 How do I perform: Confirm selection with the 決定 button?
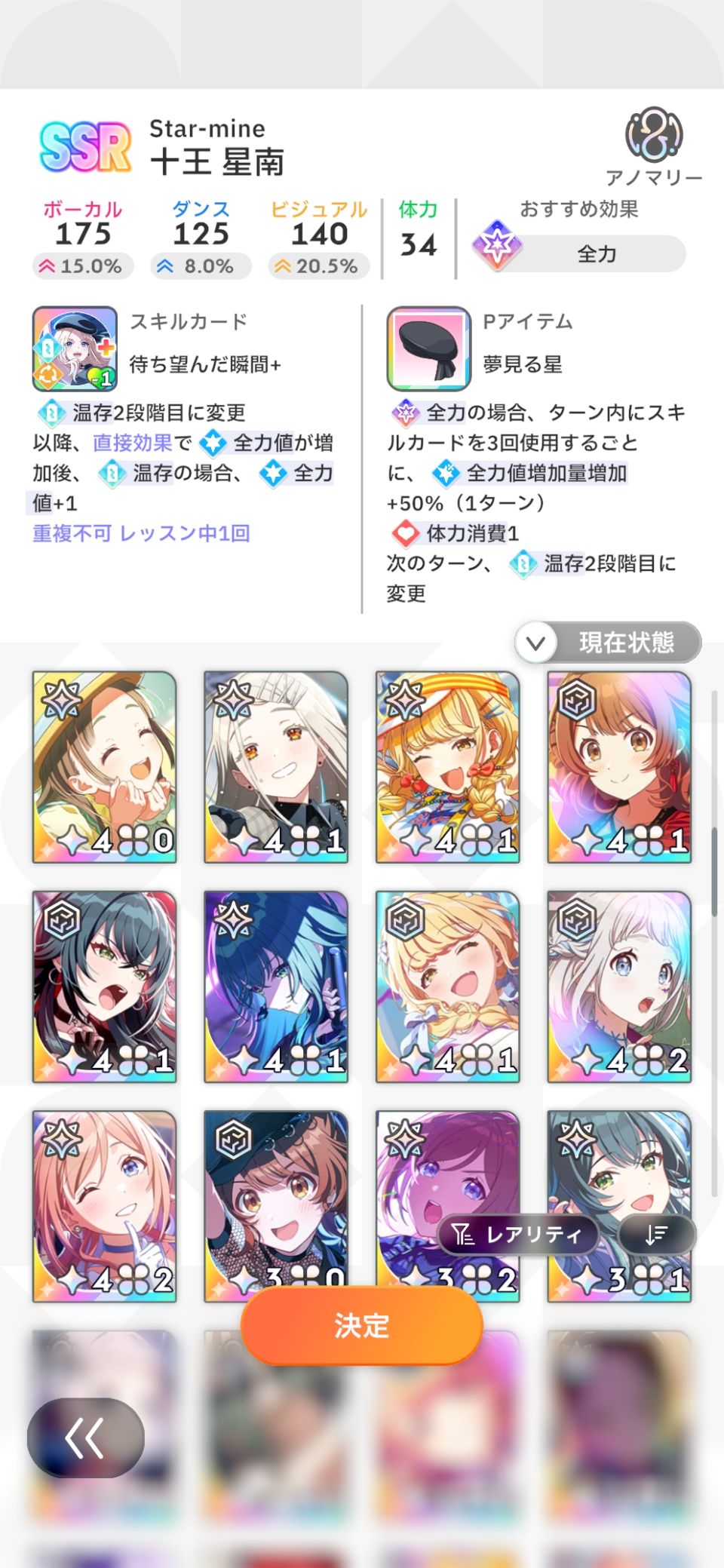(x=361, y=1325)
